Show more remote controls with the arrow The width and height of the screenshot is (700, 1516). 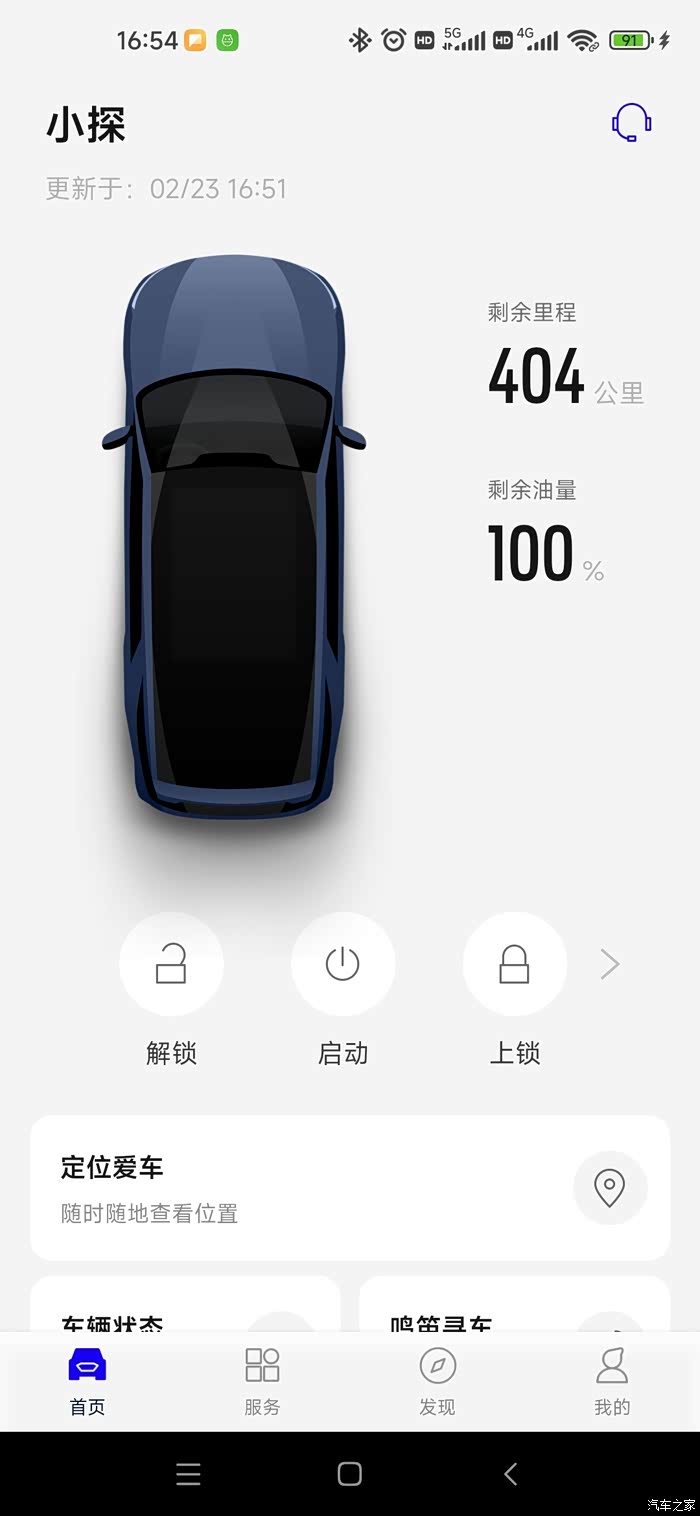[x=610, y=964]
